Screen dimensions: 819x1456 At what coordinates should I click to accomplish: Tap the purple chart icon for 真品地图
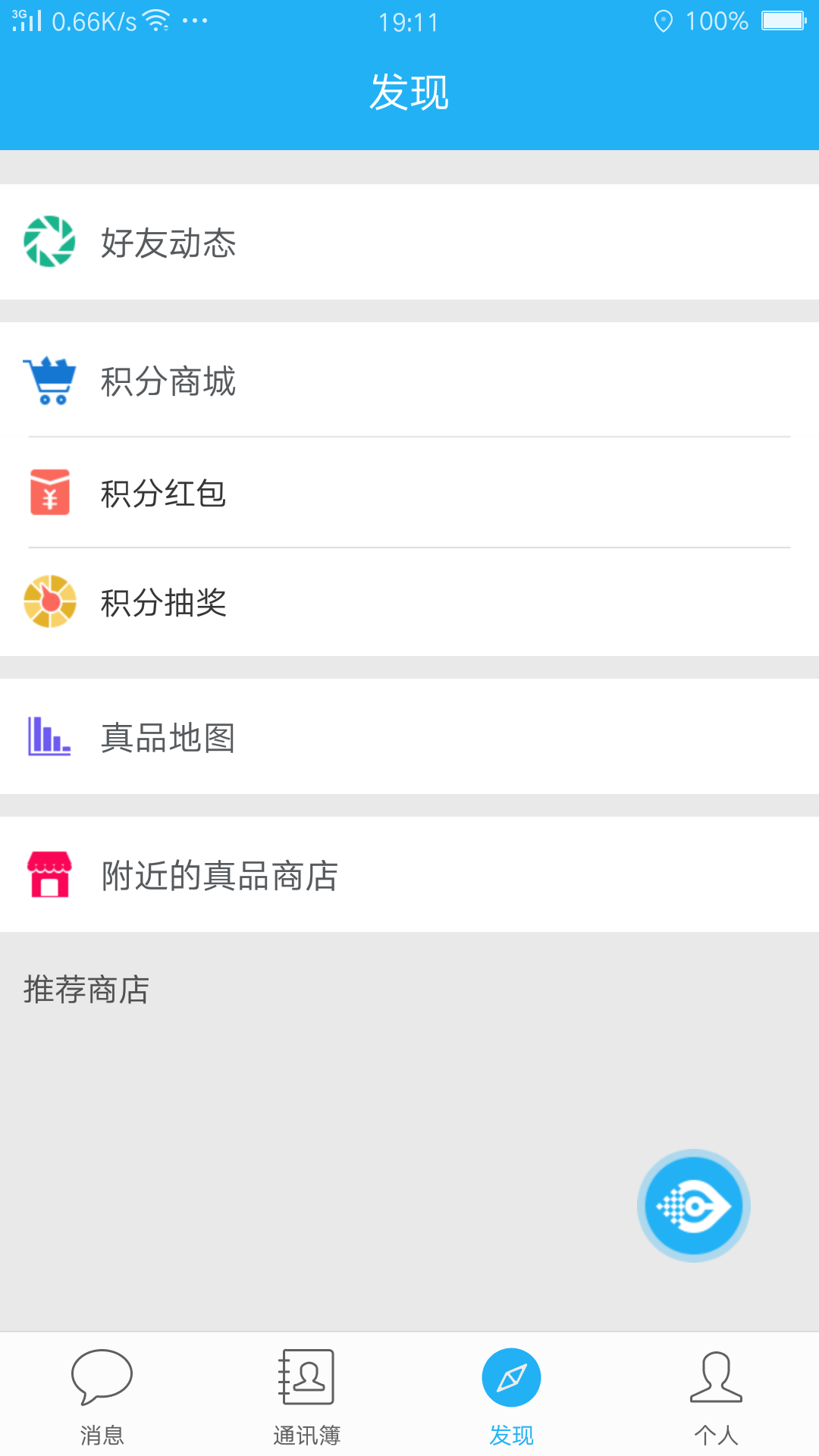click(x=49, y=736)
